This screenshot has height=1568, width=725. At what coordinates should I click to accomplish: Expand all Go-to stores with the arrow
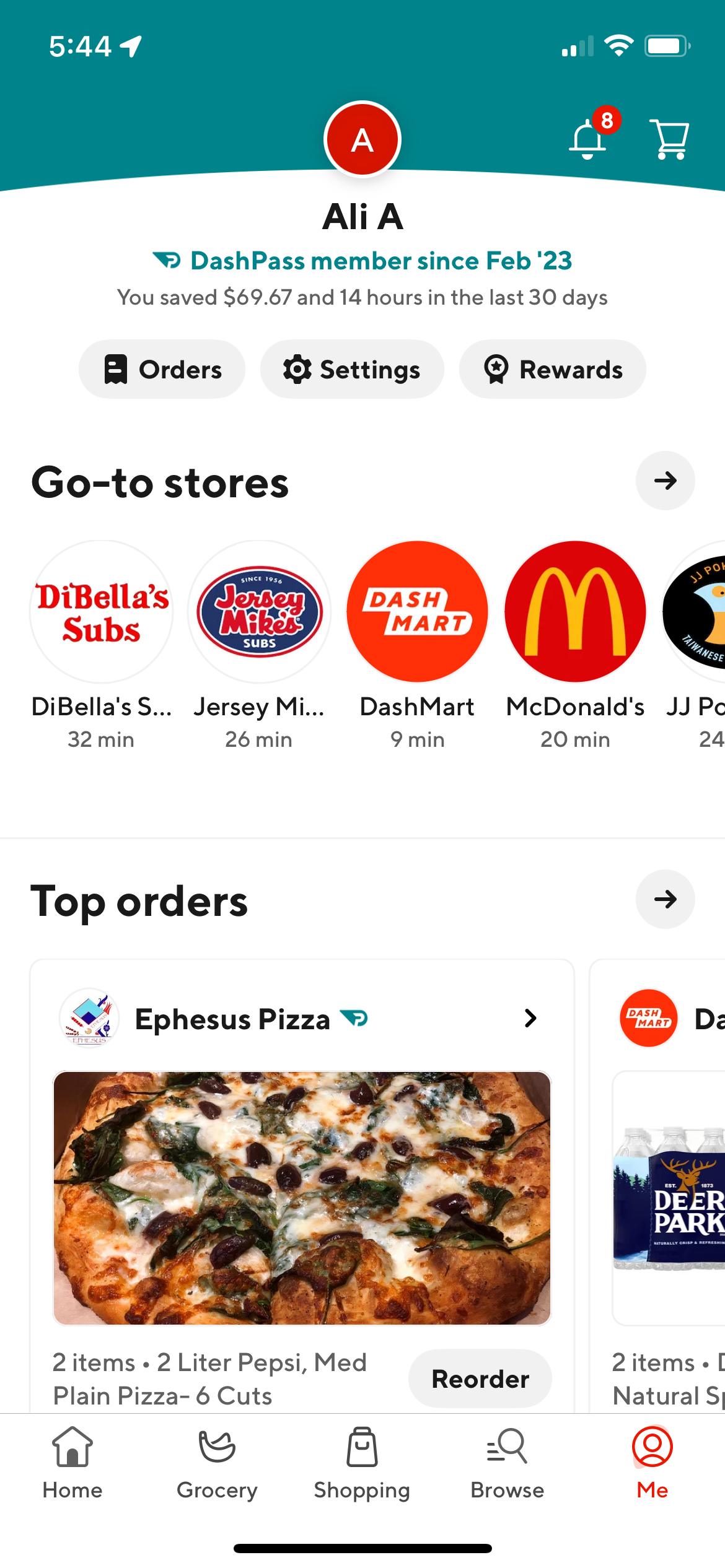(665, 481)
